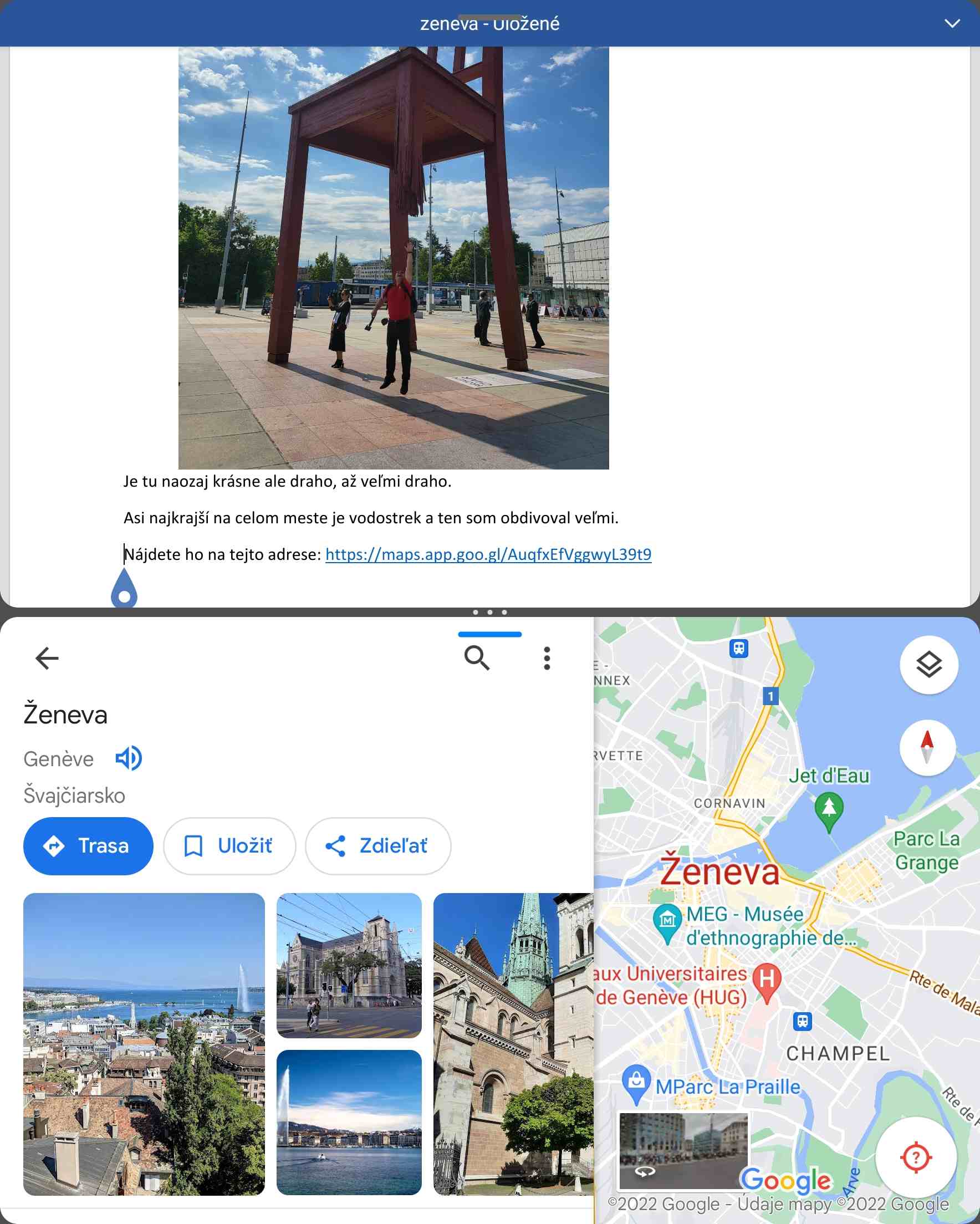
Task: Open the map layers selector
Action: point(929,665)
